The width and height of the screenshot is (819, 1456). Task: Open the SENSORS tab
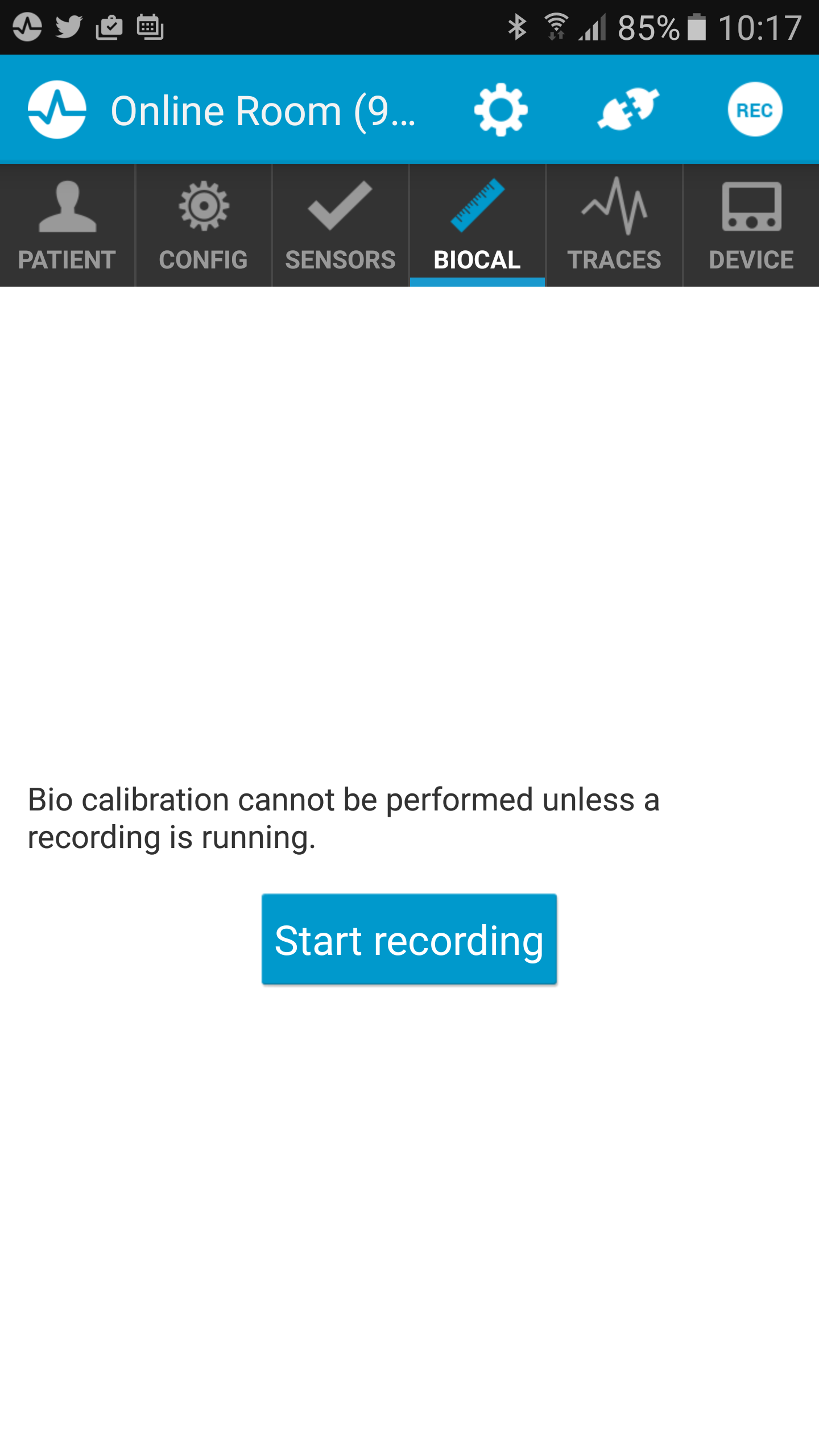[x=340, y=225]
